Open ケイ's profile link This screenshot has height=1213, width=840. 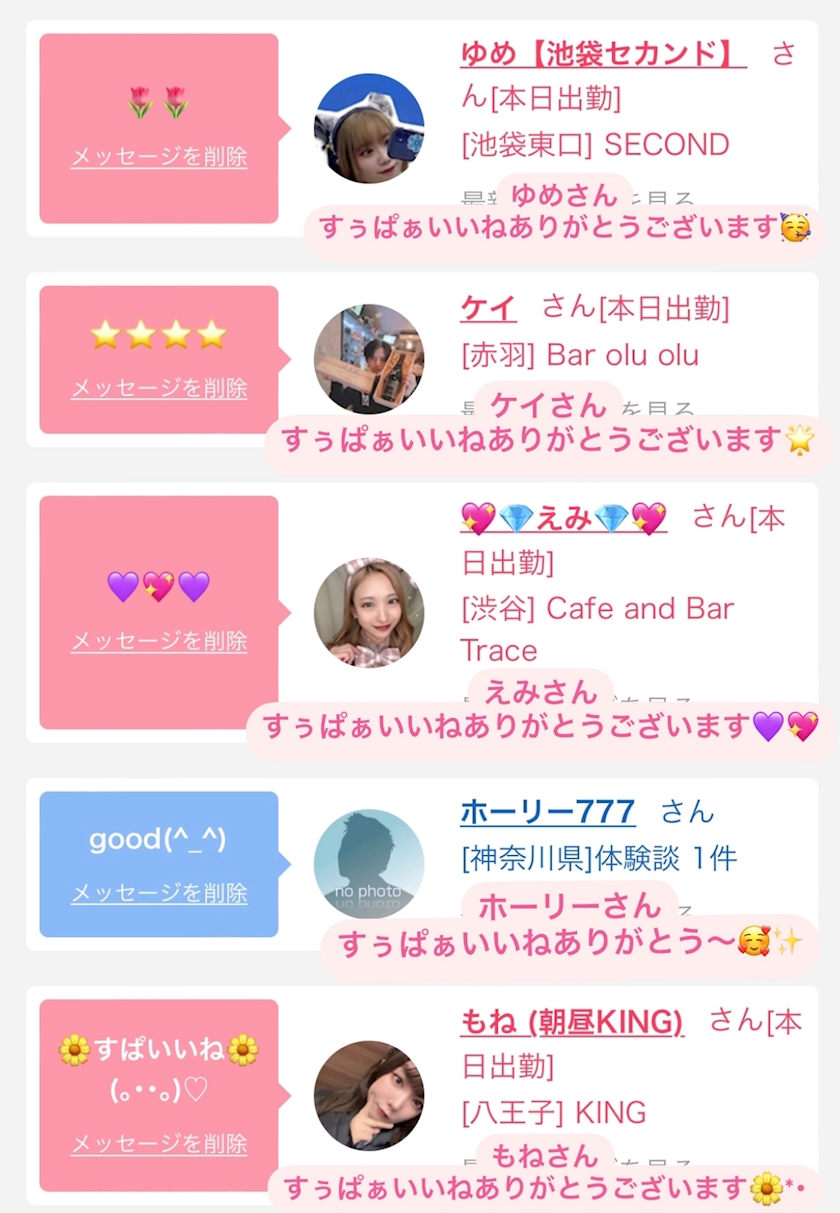point(488,308)
